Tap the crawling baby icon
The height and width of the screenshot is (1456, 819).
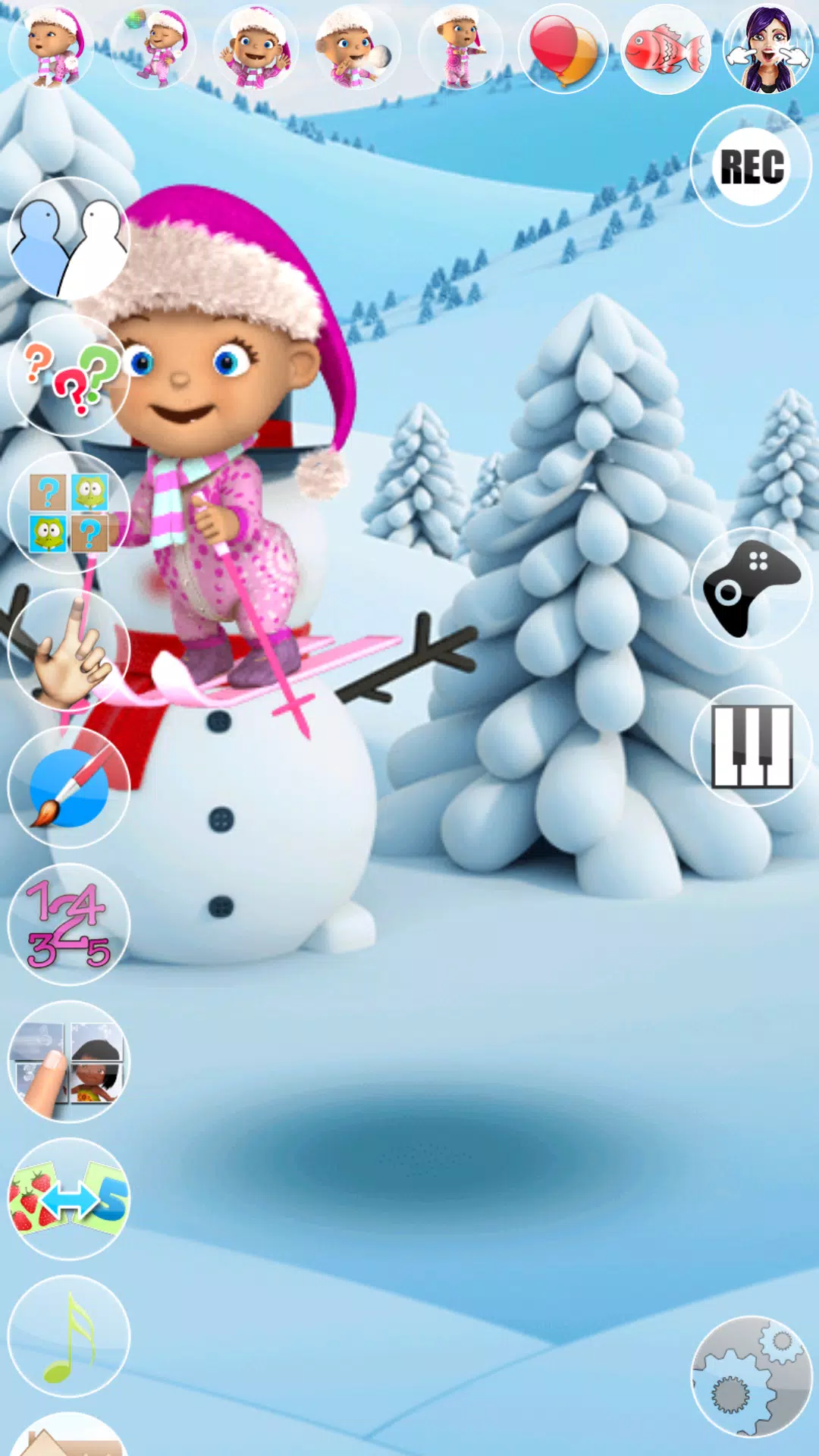pyautogui.click(x=52, y=47)
